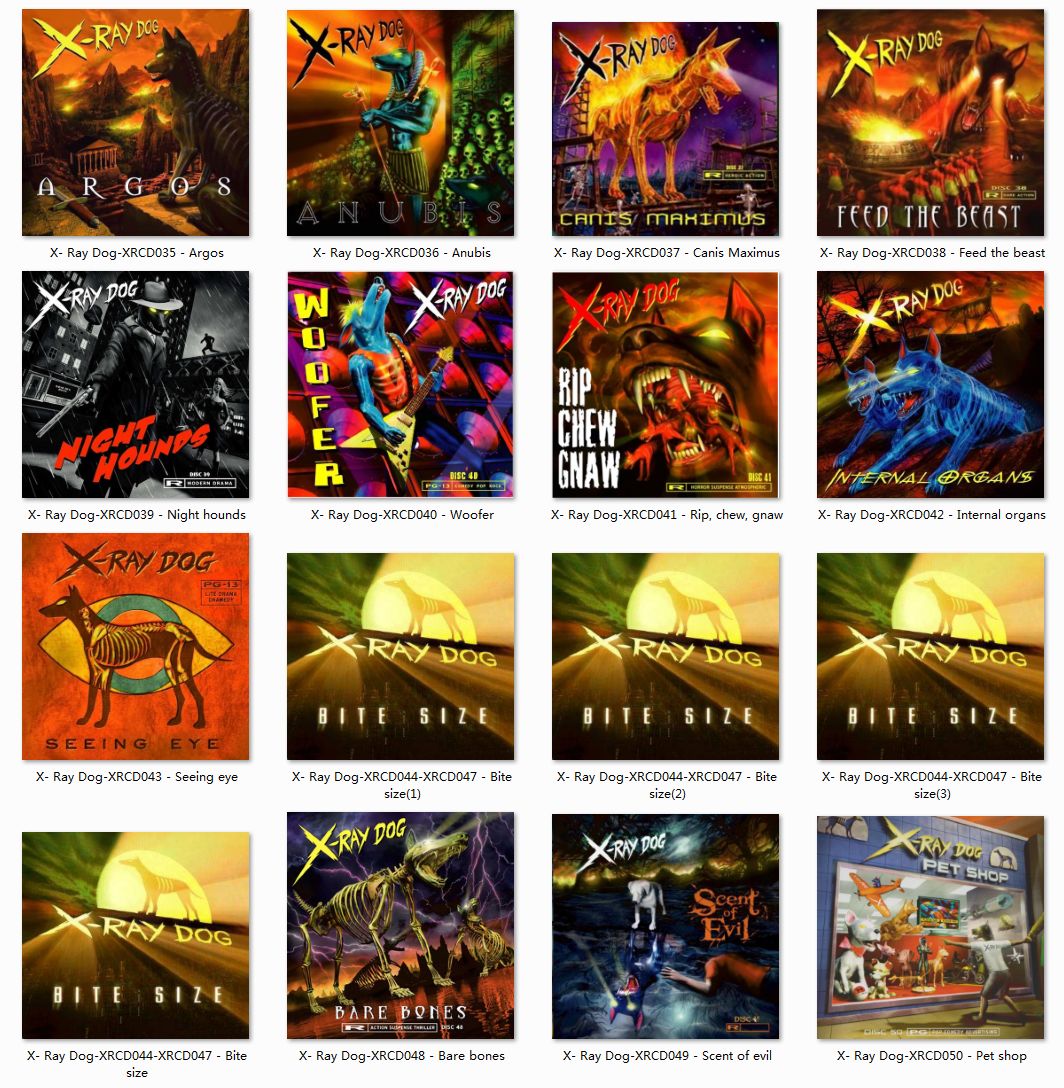Open the Night hounds item
This screenshot has height=1088, width=1064.
tap(135, 385)
